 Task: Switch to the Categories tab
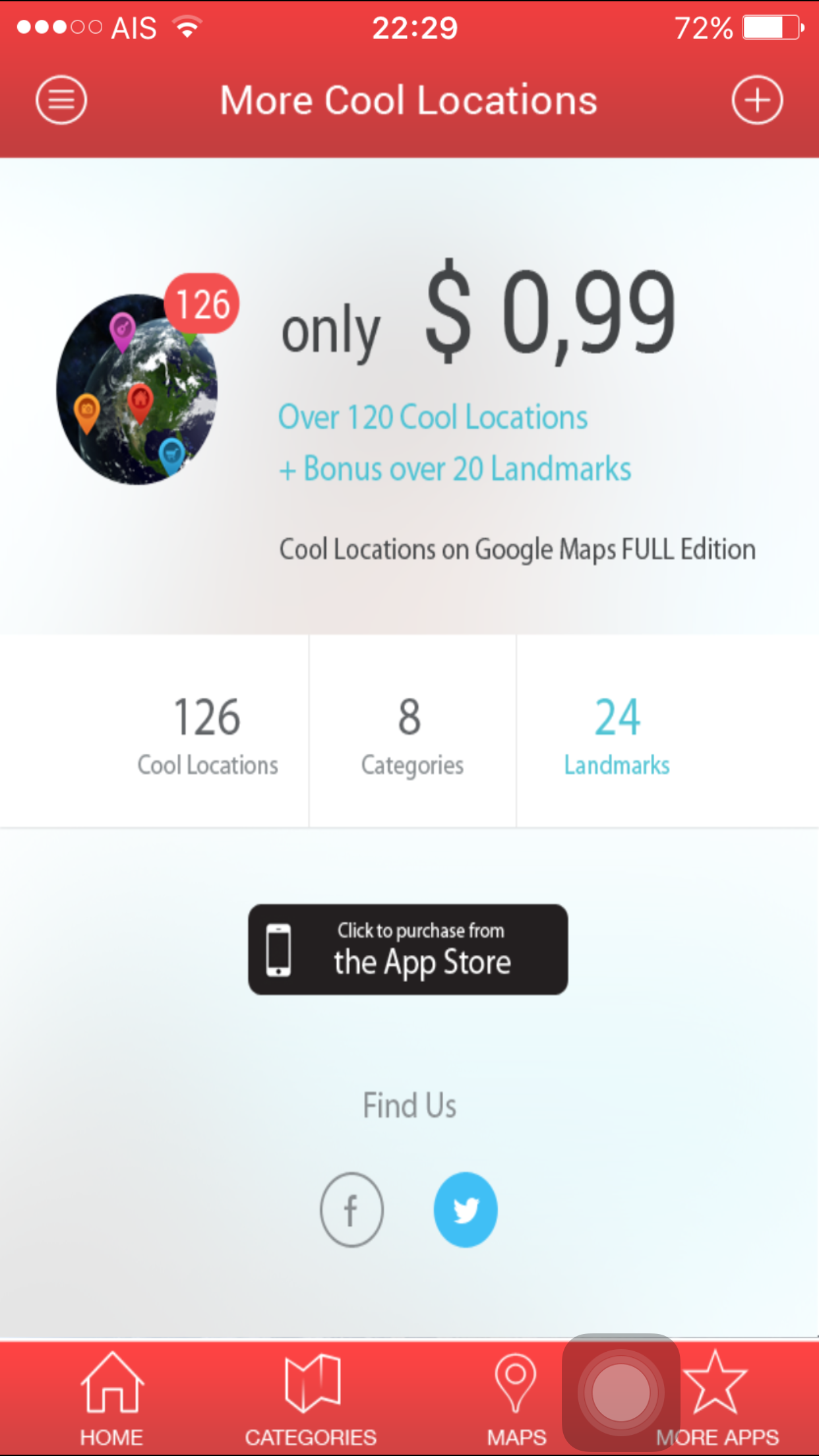(311, 1399)
